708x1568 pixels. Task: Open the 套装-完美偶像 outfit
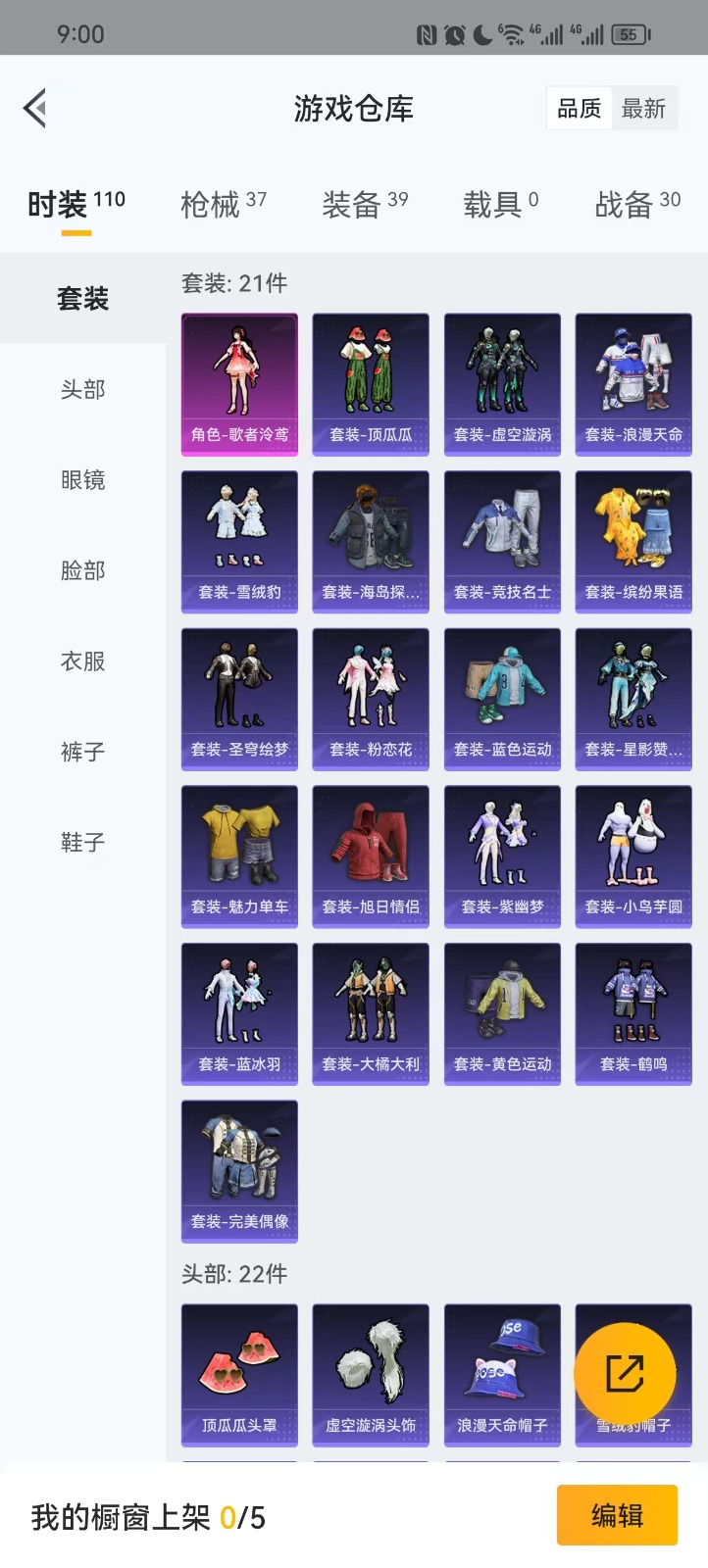239,1171
